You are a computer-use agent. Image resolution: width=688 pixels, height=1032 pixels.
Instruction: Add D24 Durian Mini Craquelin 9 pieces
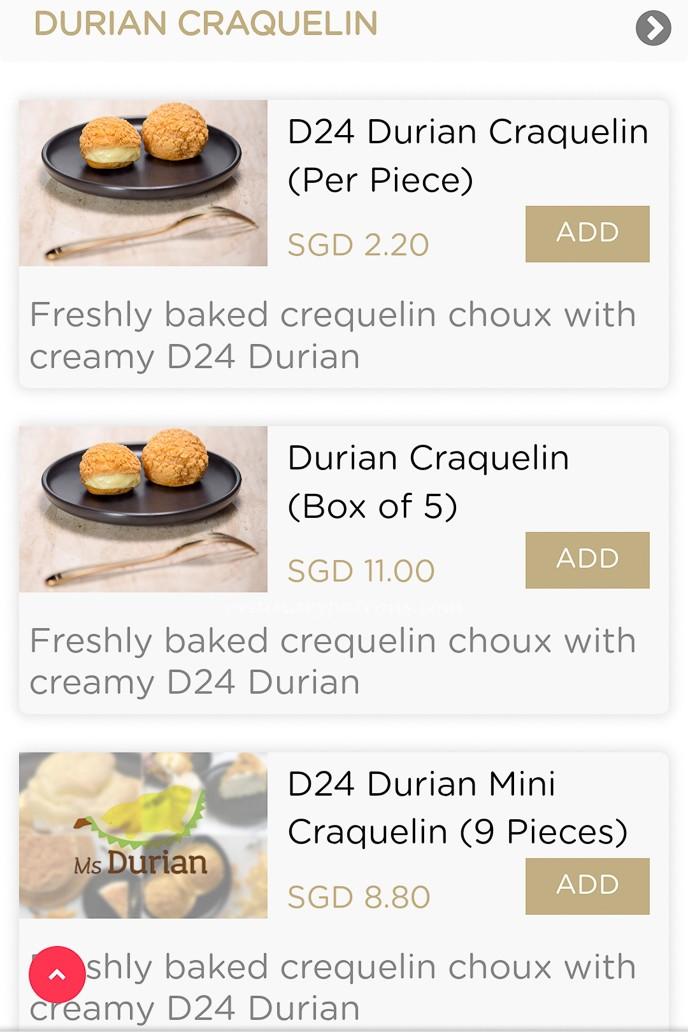tap(587, 885)
